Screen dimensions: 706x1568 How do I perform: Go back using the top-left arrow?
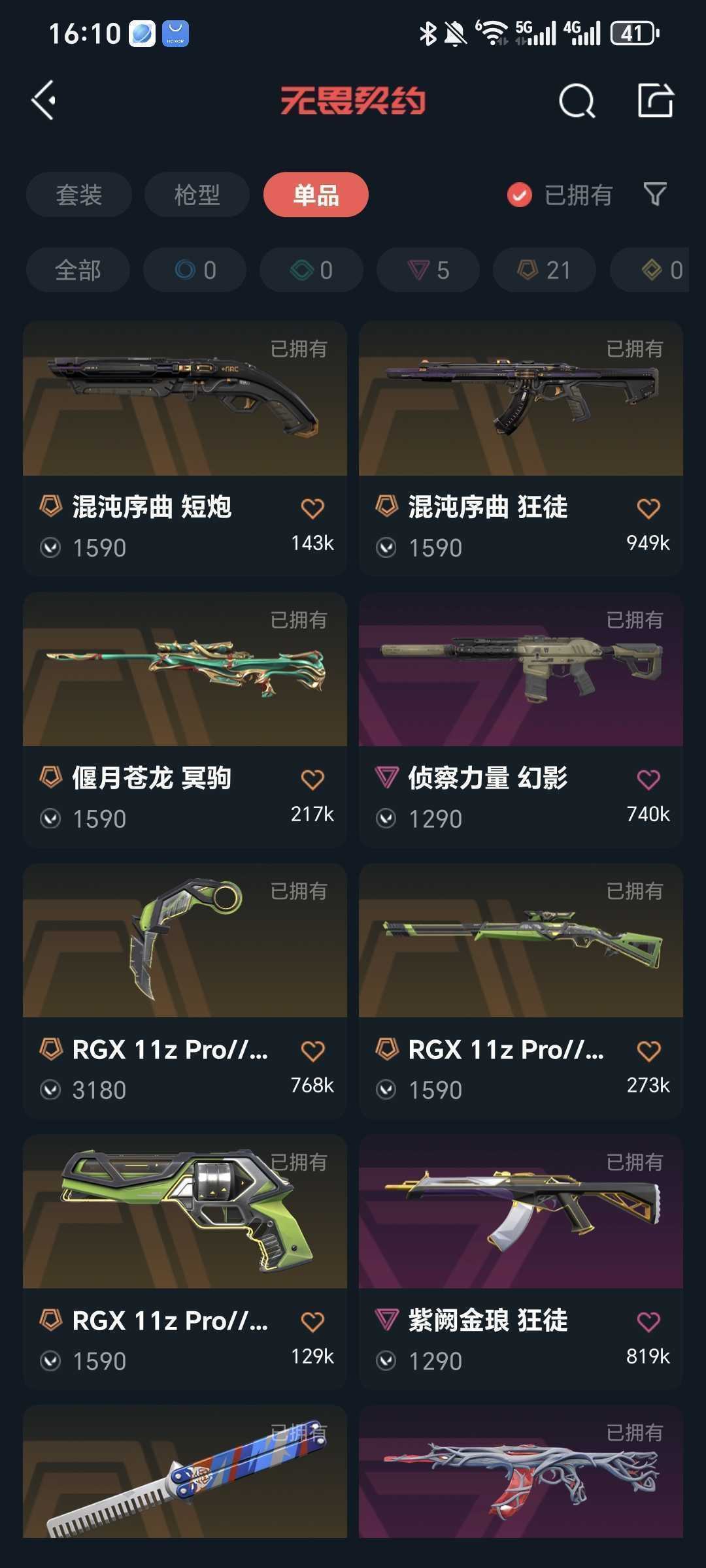(x=44, y=101)
